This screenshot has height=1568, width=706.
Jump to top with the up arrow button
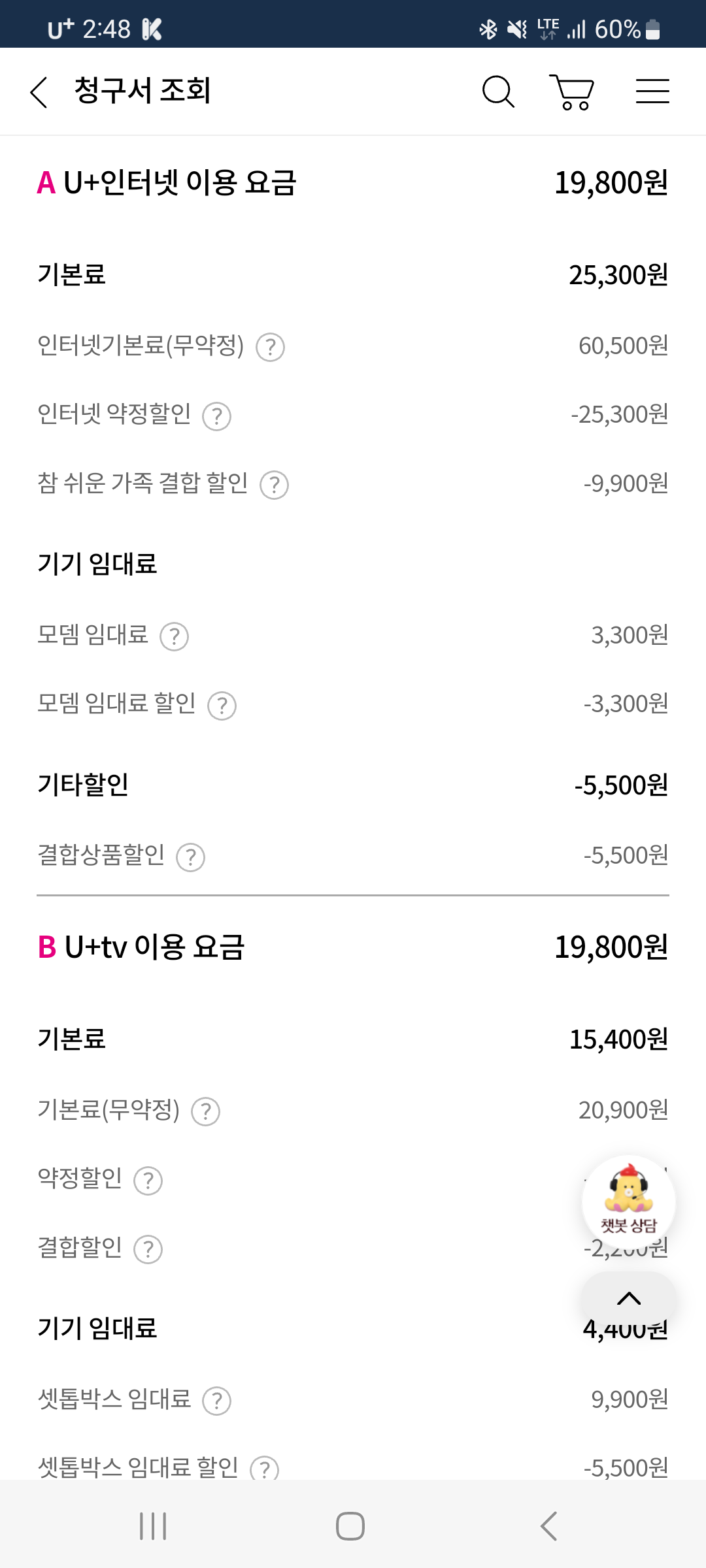[x=629, y=1299]
